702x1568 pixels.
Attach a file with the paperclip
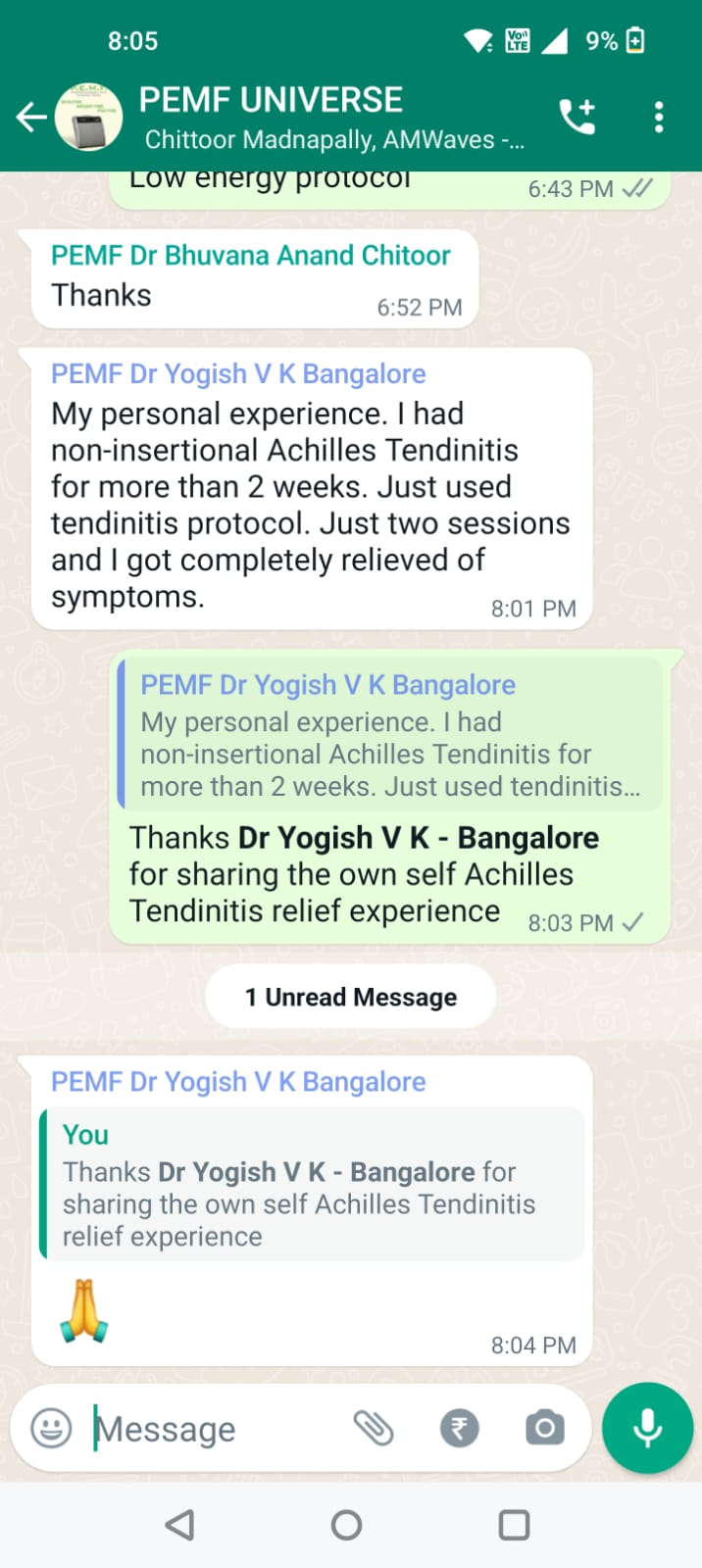click(x=374, y=1428)
